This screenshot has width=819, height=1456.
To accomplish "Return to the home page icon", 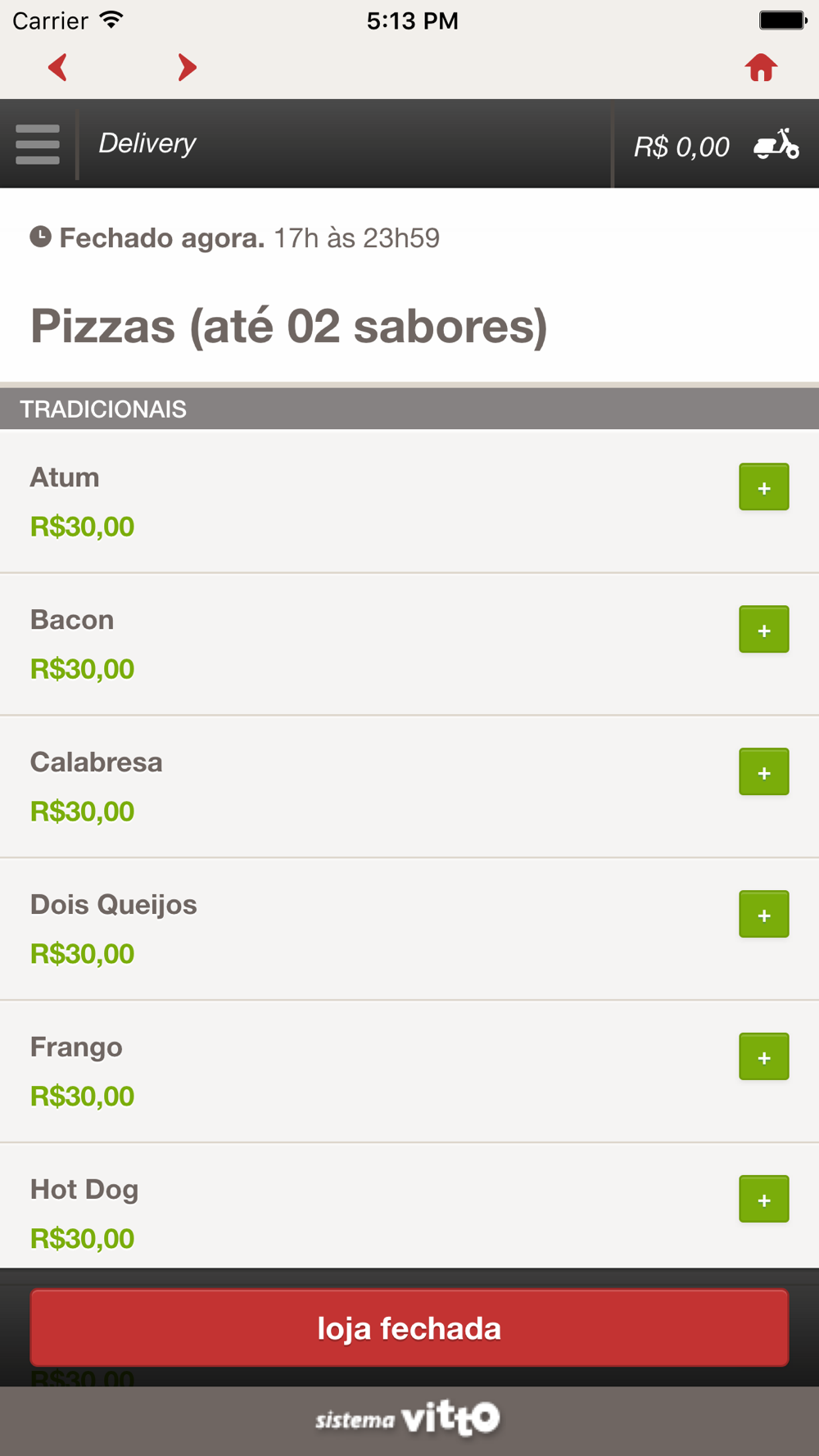I will click(x=761, y=67).
